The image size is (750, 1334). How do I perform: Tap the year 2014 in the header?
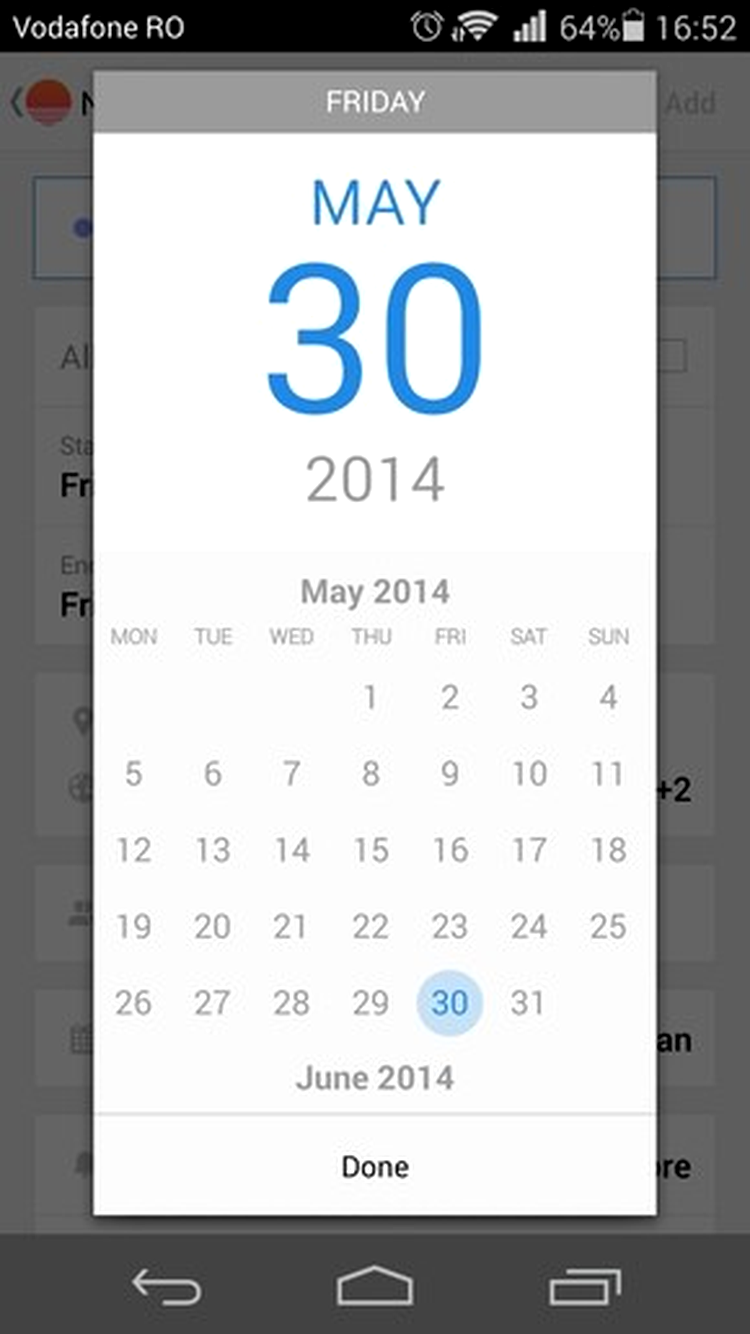375,480
